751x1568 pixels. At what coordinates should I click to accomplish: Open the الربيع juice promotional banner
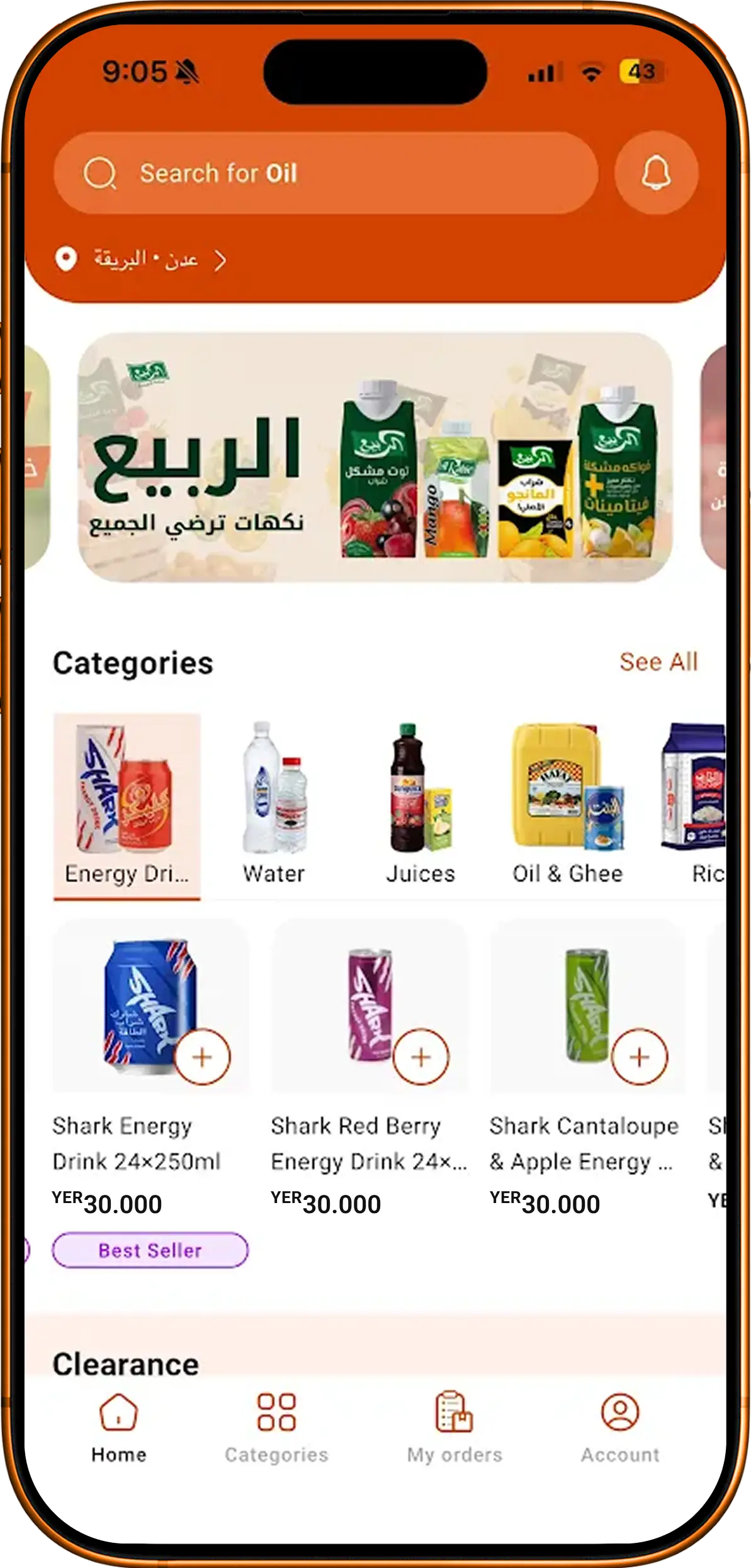pyautogui.click(x=375, y=457)
